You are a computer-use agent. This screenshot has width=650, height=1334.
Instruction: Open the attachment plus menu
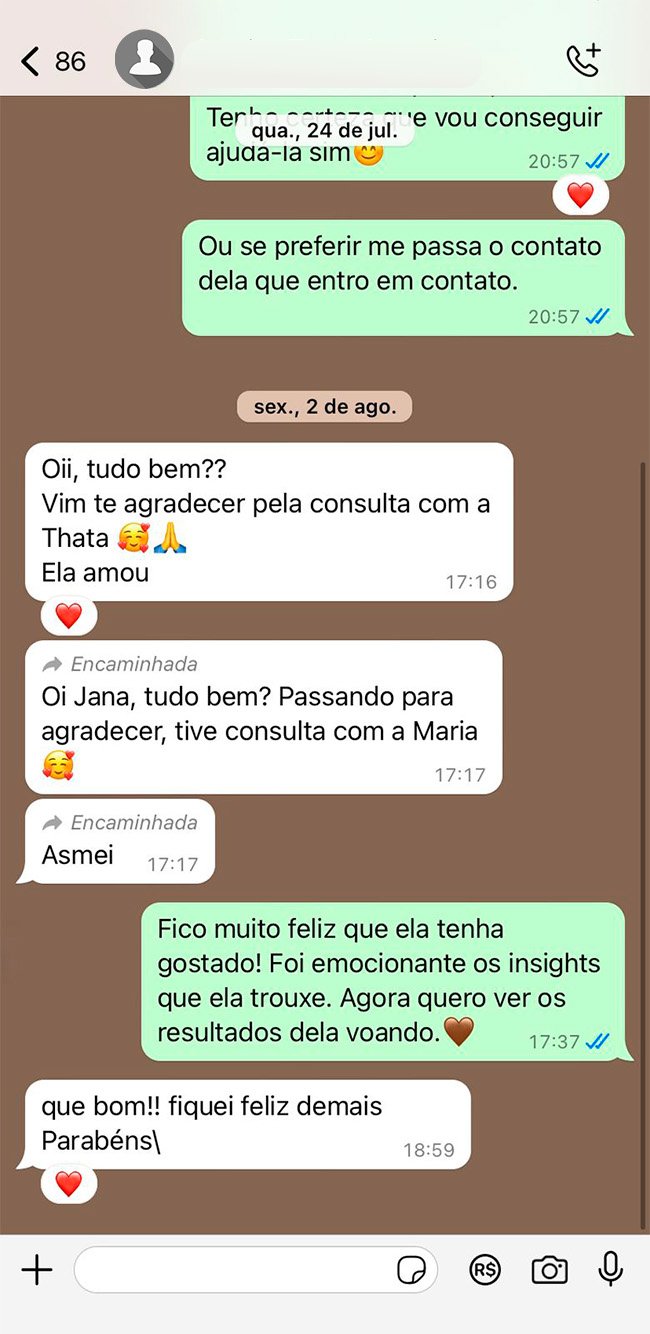coord(37,1270)
